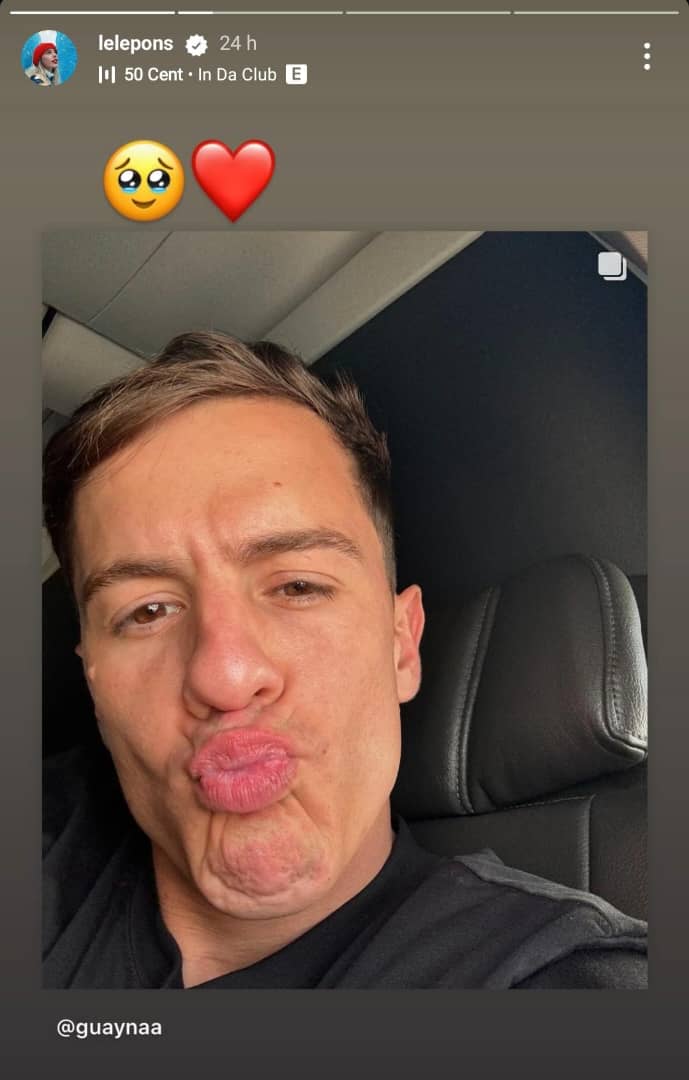689x1080 pixels.
Task: Open lelepons profile picture
Action: point(49,57)
